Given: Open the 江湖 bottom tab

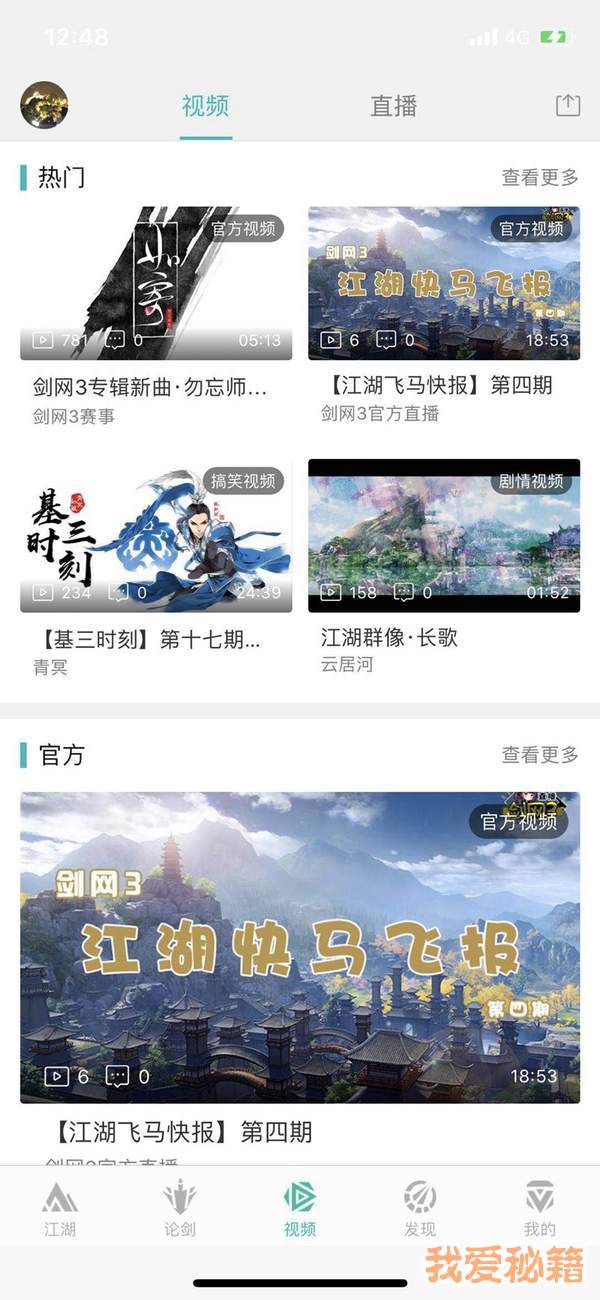Looking at the screenshot, I should tap(60, 1207).
